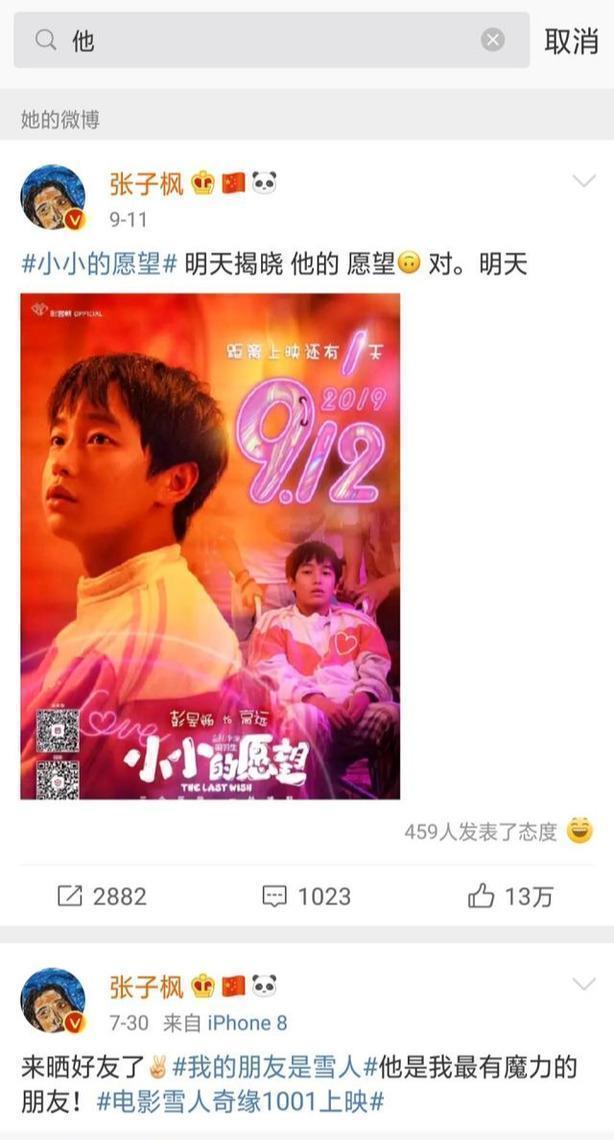Cancel the search with 取消
Screen dimensions: 614x1140
571,41
